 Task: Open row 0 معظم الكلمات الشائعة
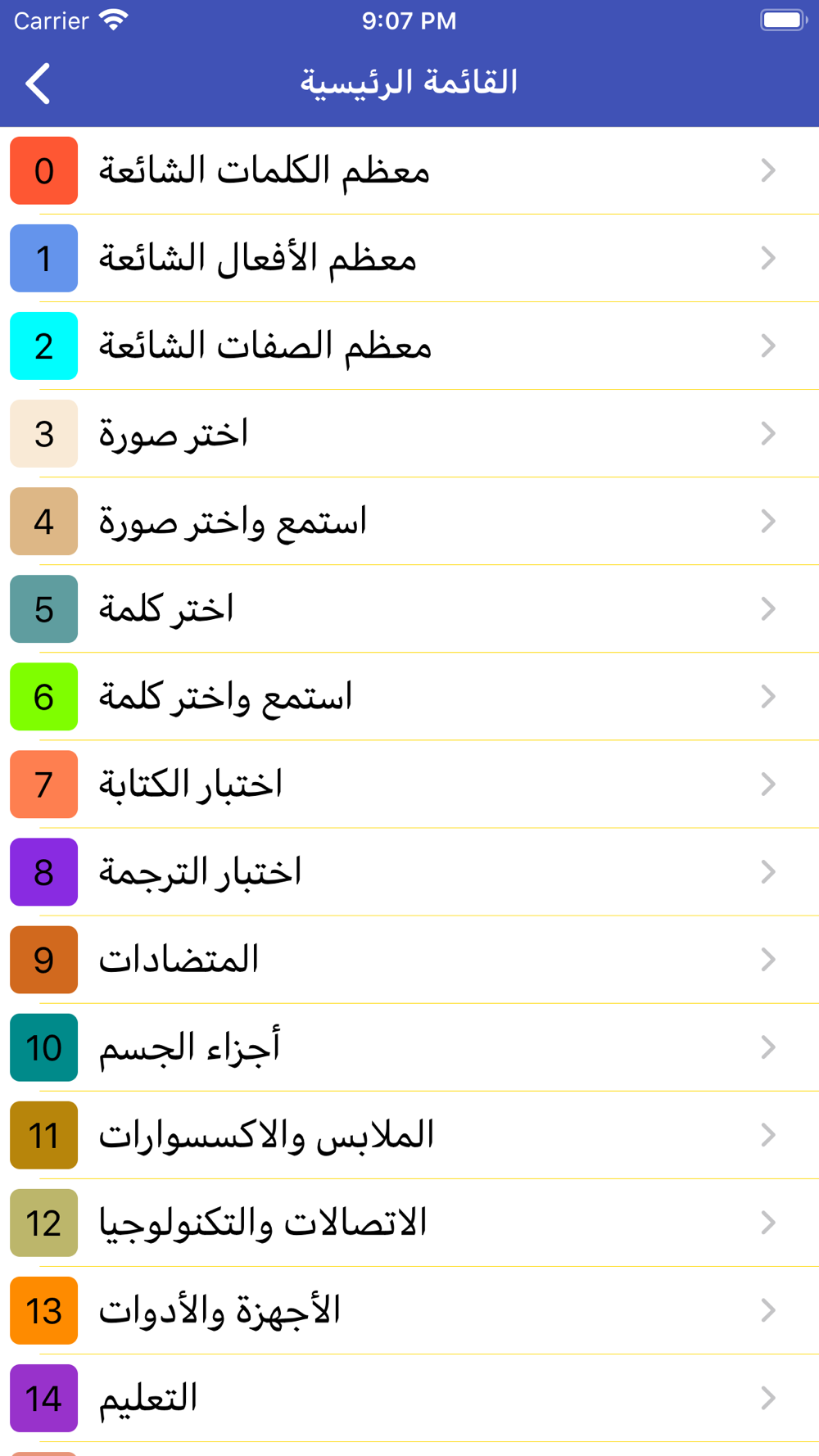[x=409, y=170]
